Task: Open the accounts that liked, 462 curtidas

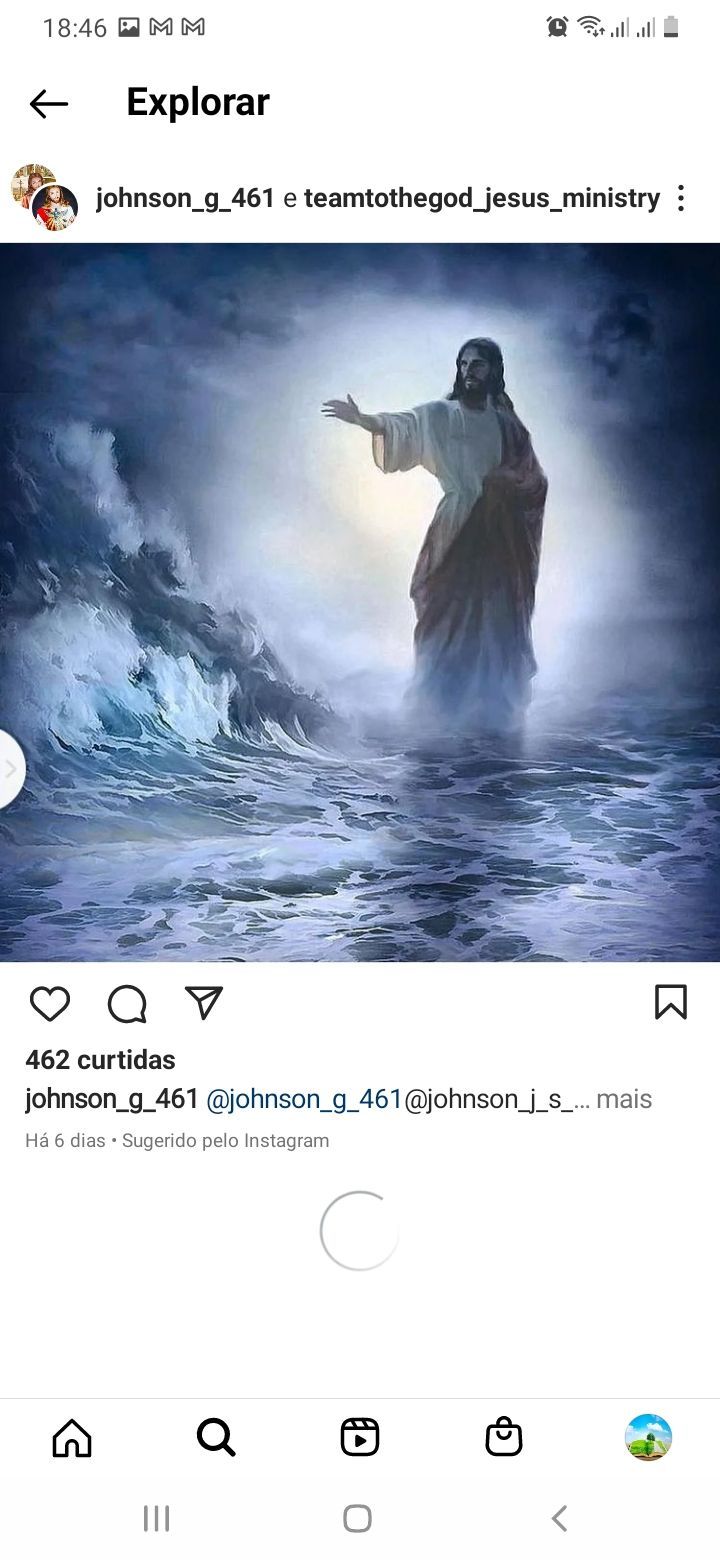Action: [100, 1060]
